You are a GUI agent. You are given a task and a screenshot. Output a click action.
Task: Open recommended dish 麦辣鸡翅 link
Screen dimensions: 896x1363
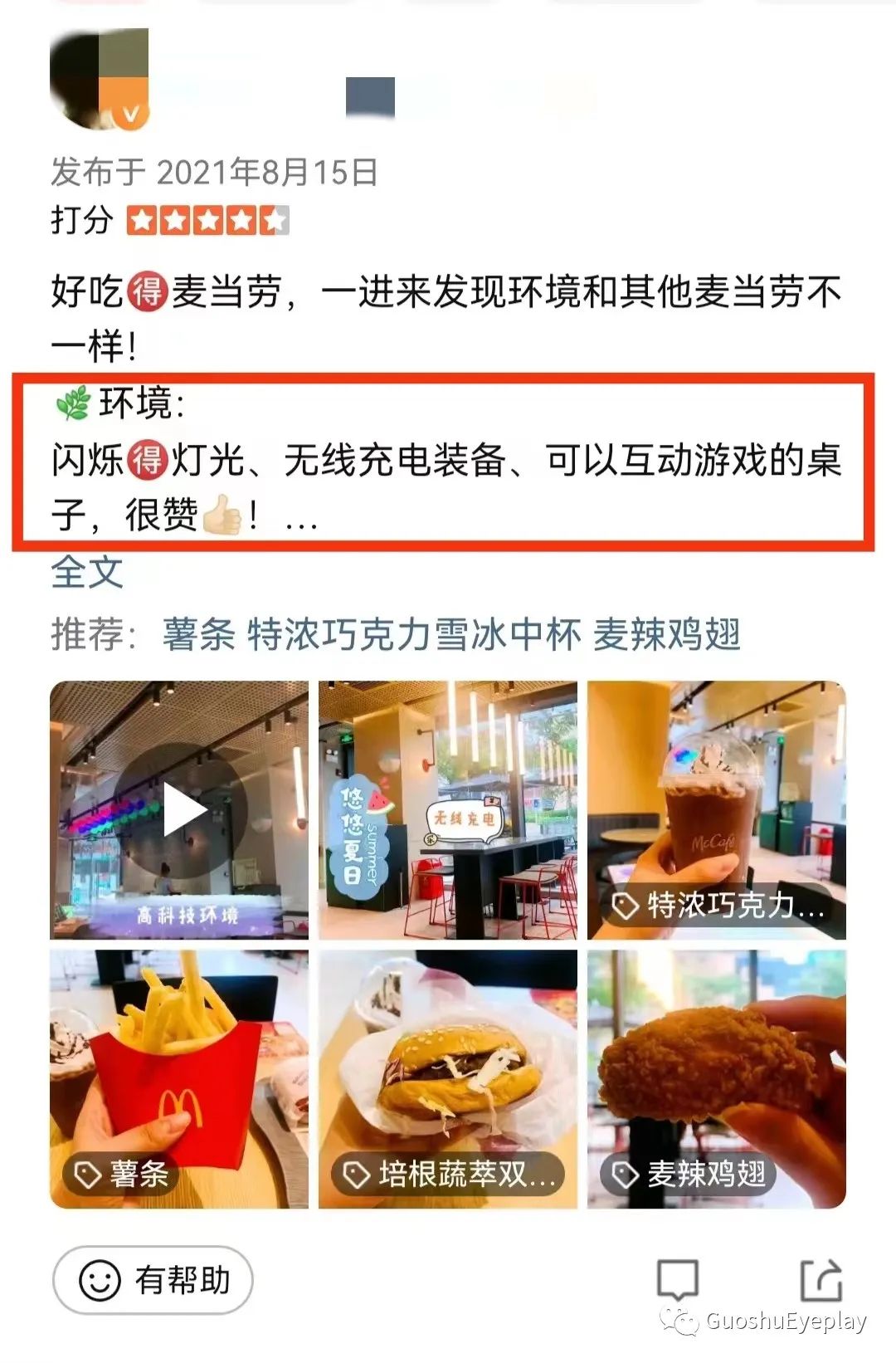click(666, 635)
